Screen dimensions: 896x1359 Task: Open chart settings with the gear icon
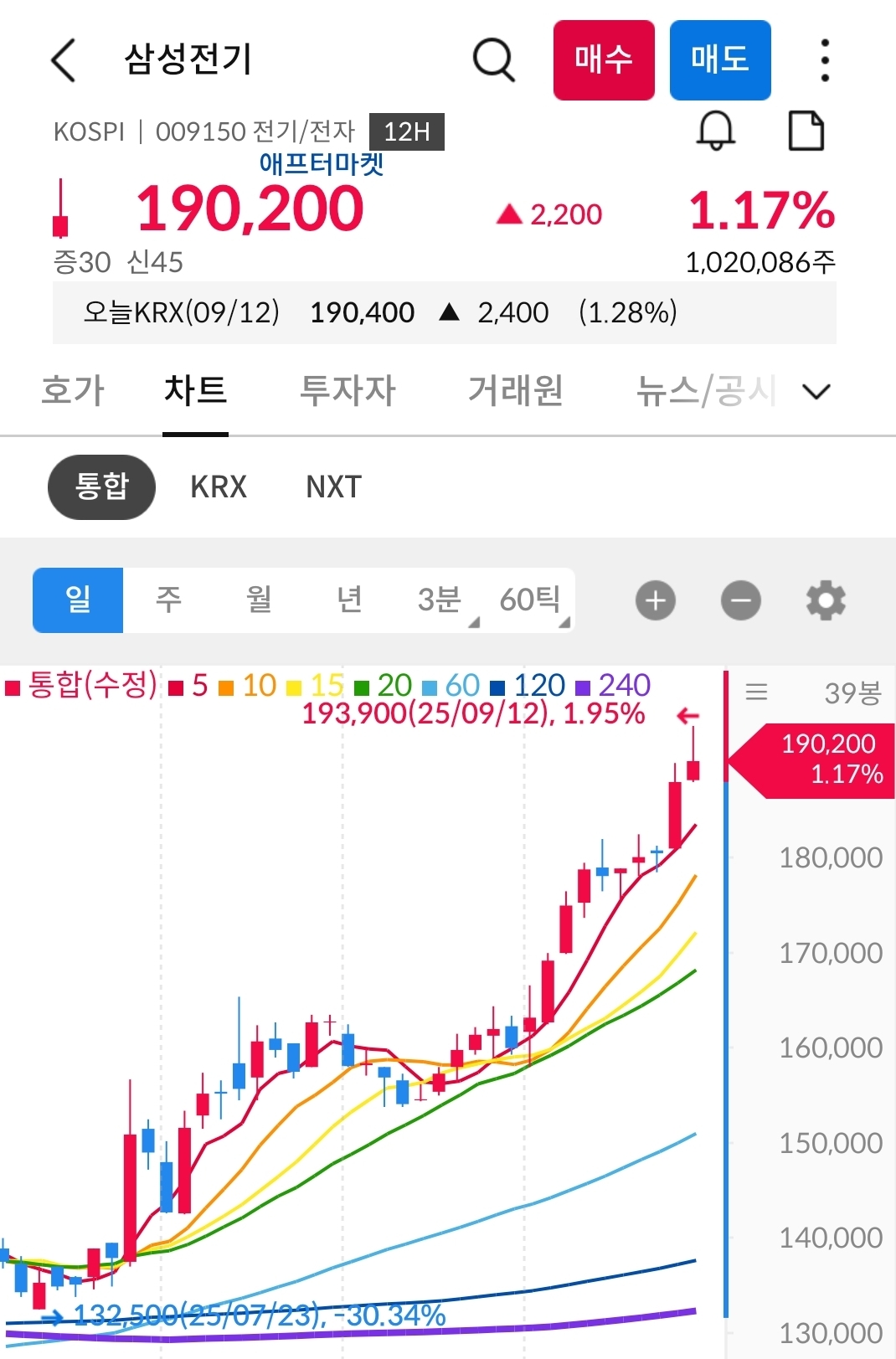point(826,600)
